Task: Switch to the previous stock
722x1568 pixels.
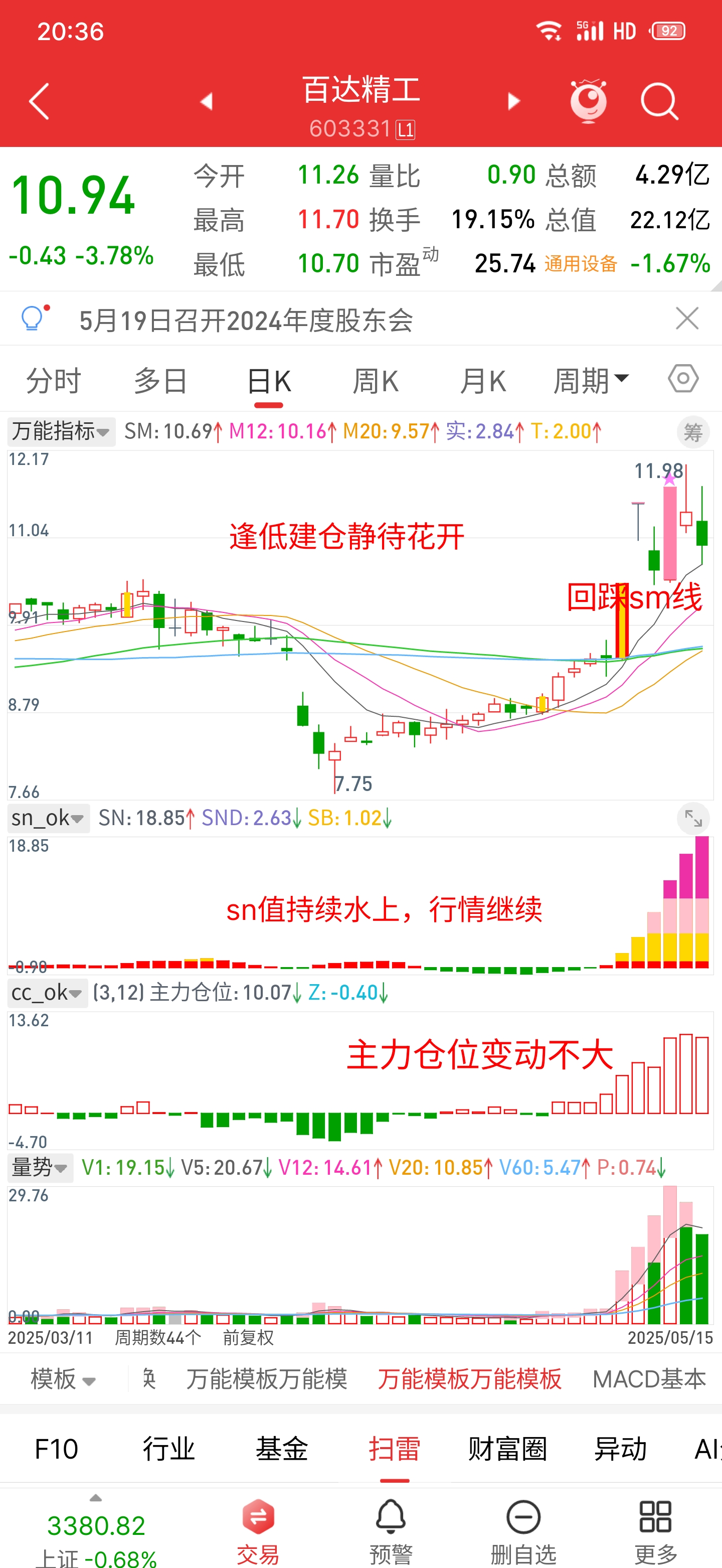Action: pos(207,101)
